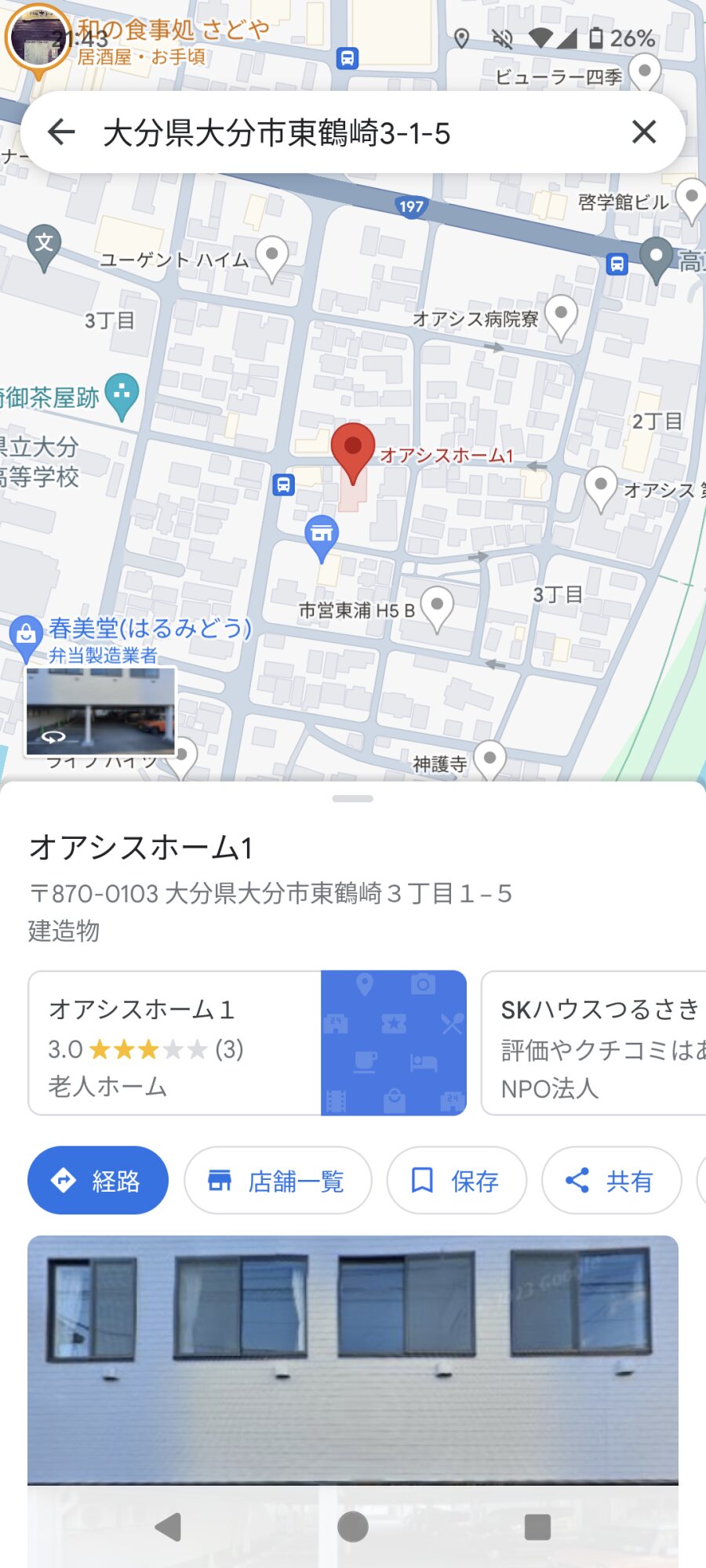This screenshot has width=706, height=1568.
Task: Expand the place info sheet handle
Action: coord(353,799)
